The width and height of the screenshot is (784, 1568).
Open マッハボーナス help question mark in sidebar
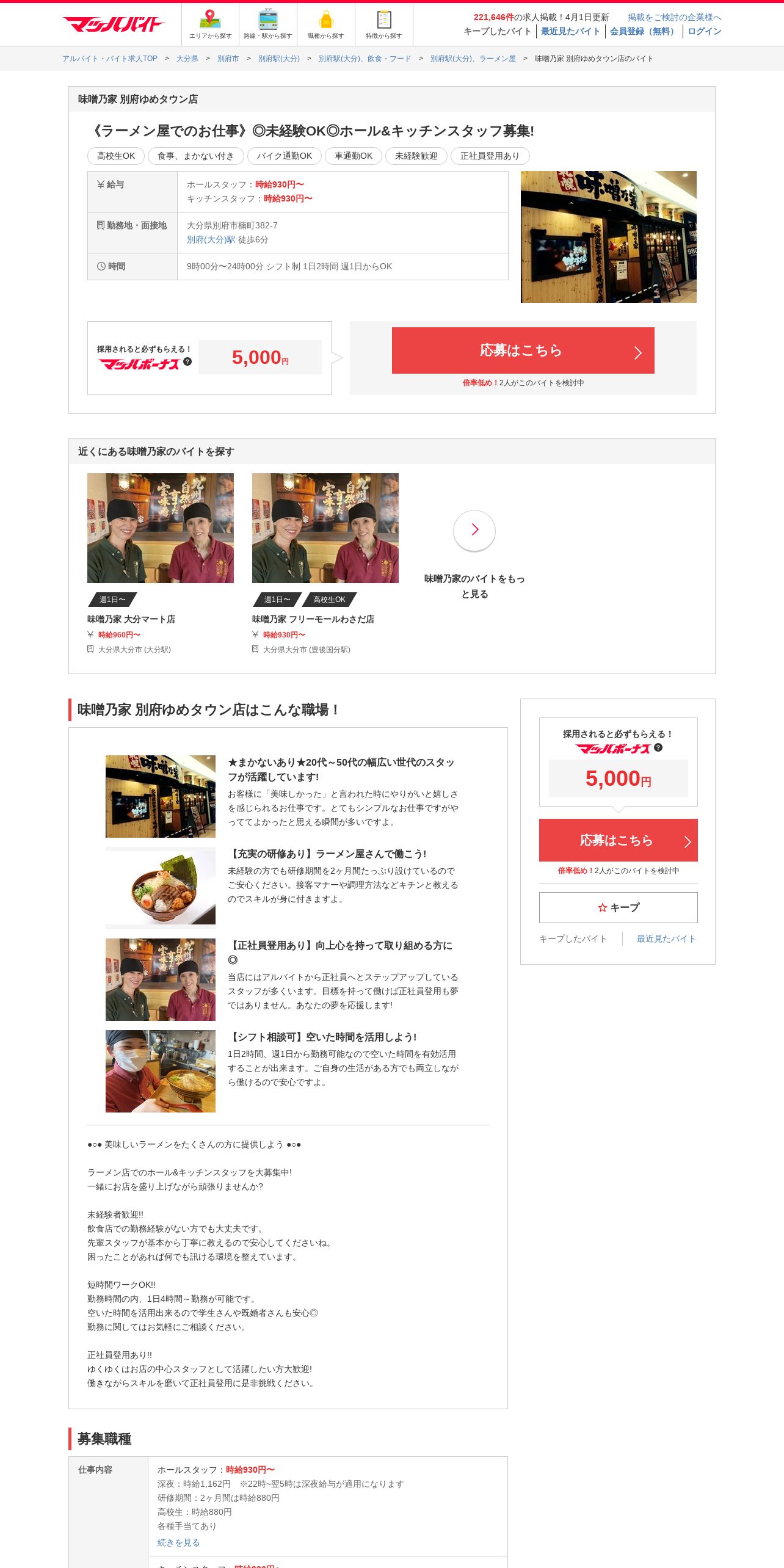click(x=658, y=747)
